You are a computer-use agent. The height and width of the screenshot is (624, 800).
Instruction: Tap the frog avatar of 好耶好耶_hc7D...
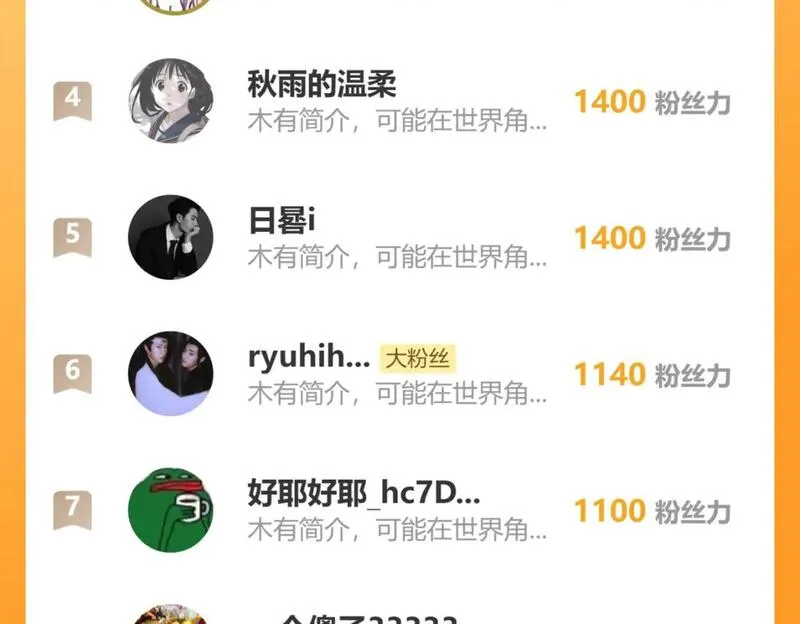click(x=171, y=509)
